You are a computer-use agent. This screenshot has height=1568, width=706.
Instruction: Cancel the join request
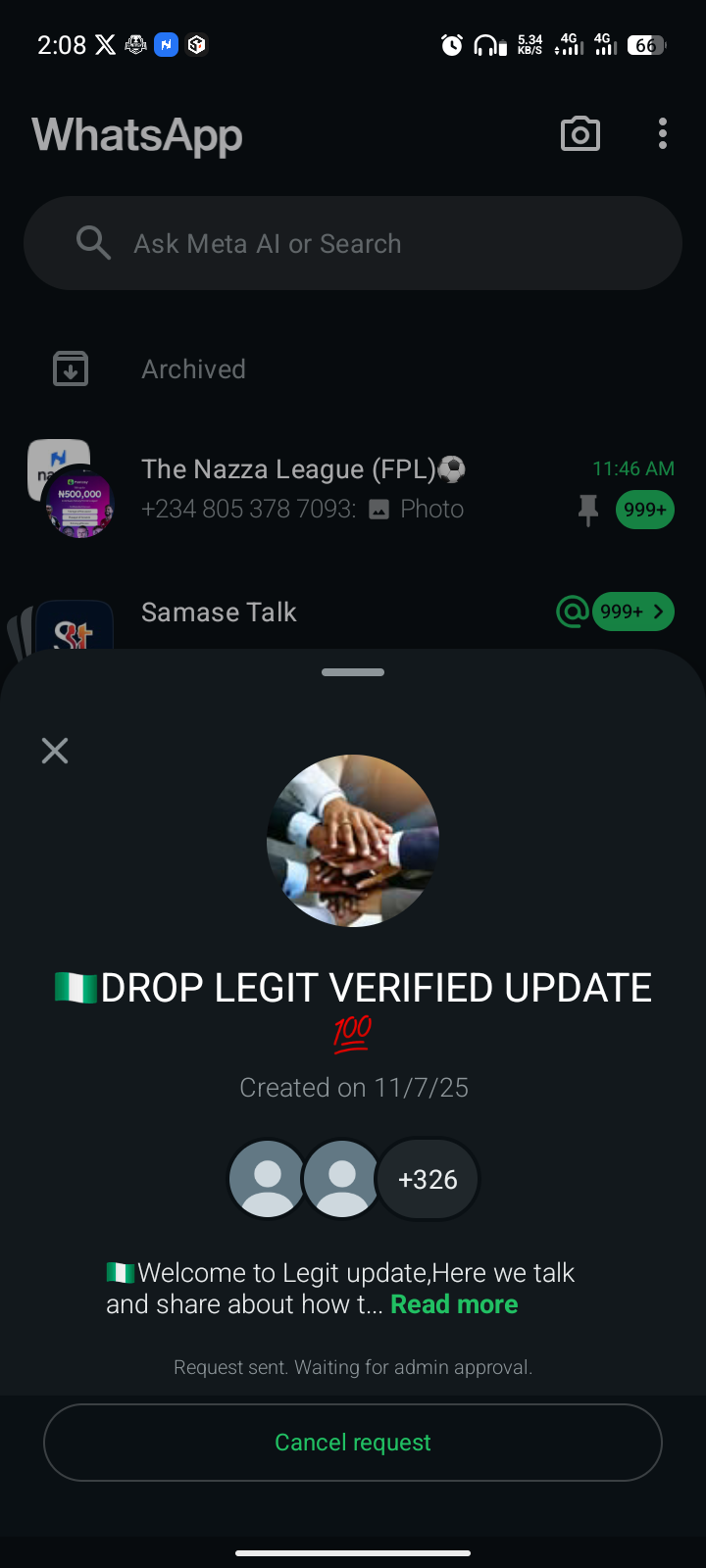(x=353, y=1443)
